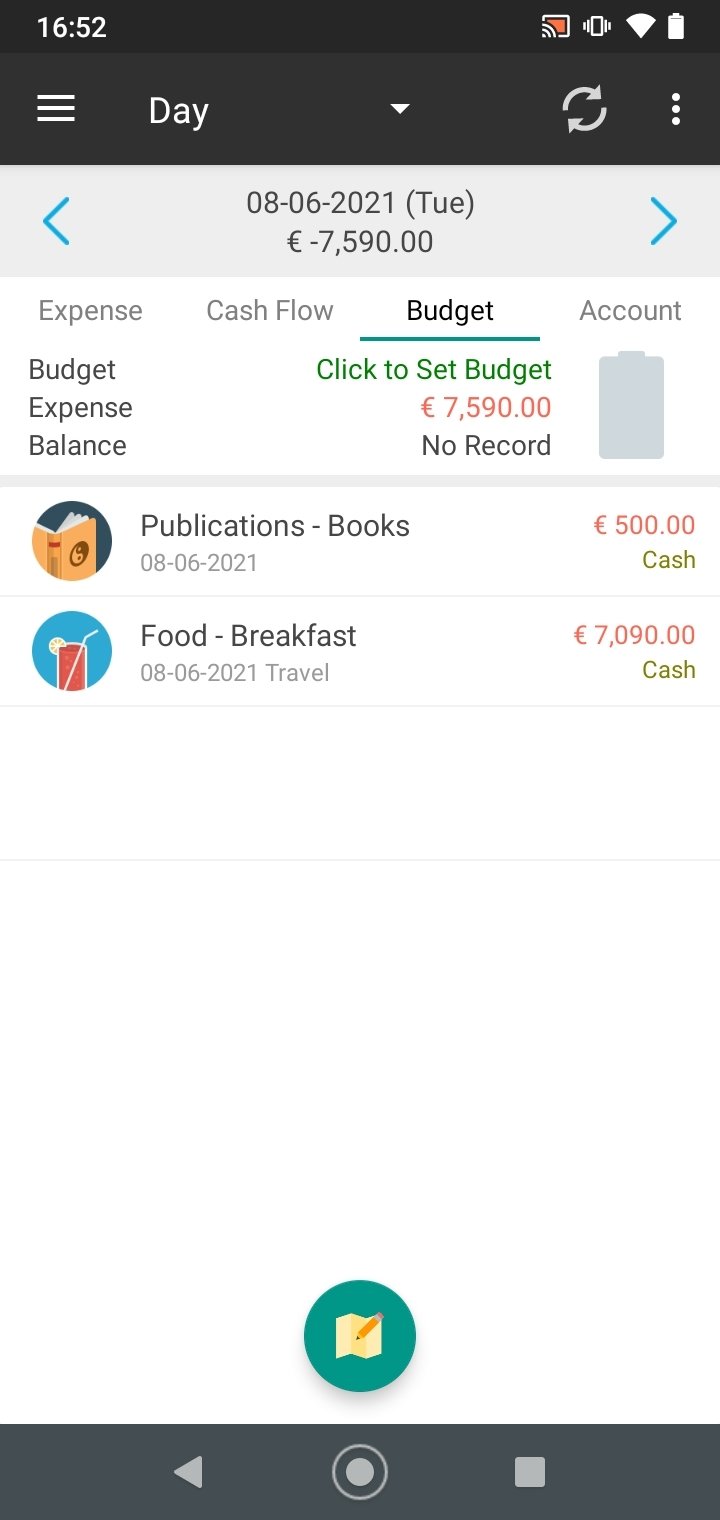The height and width of the screenshot is (1520, 720).
Task: Switch to the Account tab
Action: point(630,311)
